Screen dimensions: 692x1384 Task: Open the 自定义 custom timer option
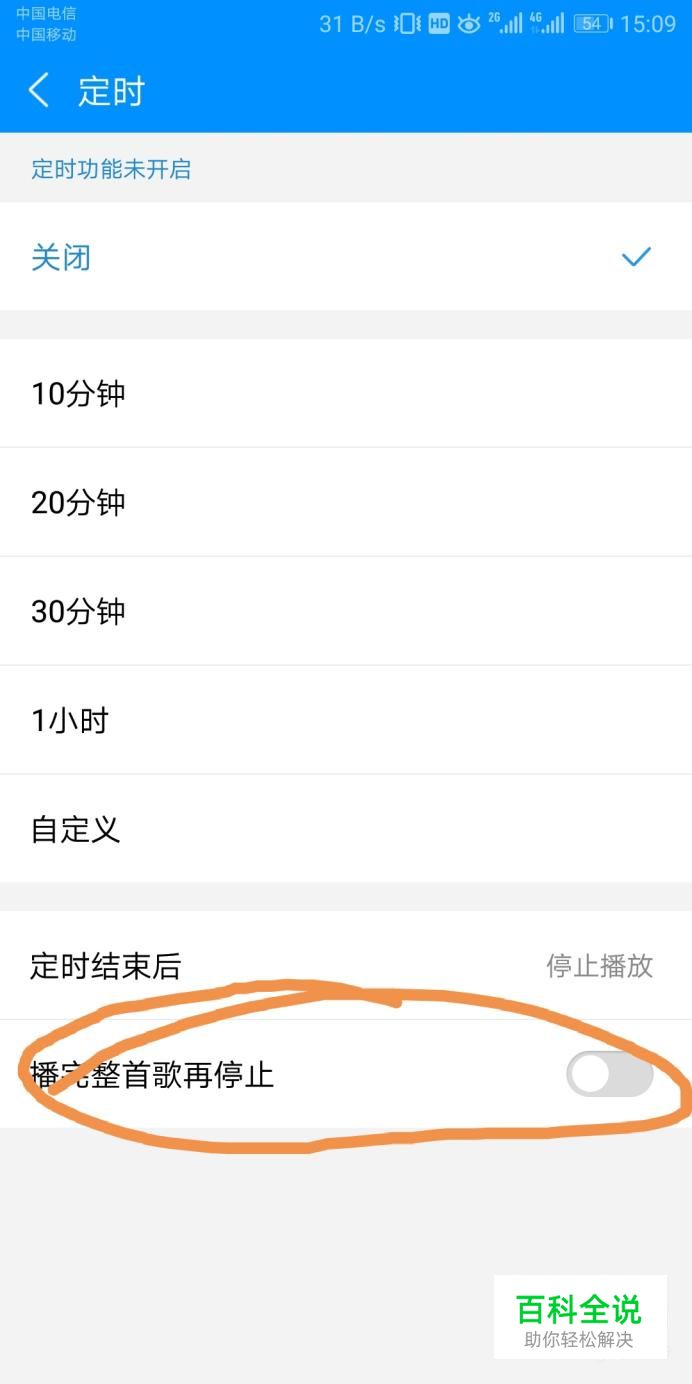(346, 829)
